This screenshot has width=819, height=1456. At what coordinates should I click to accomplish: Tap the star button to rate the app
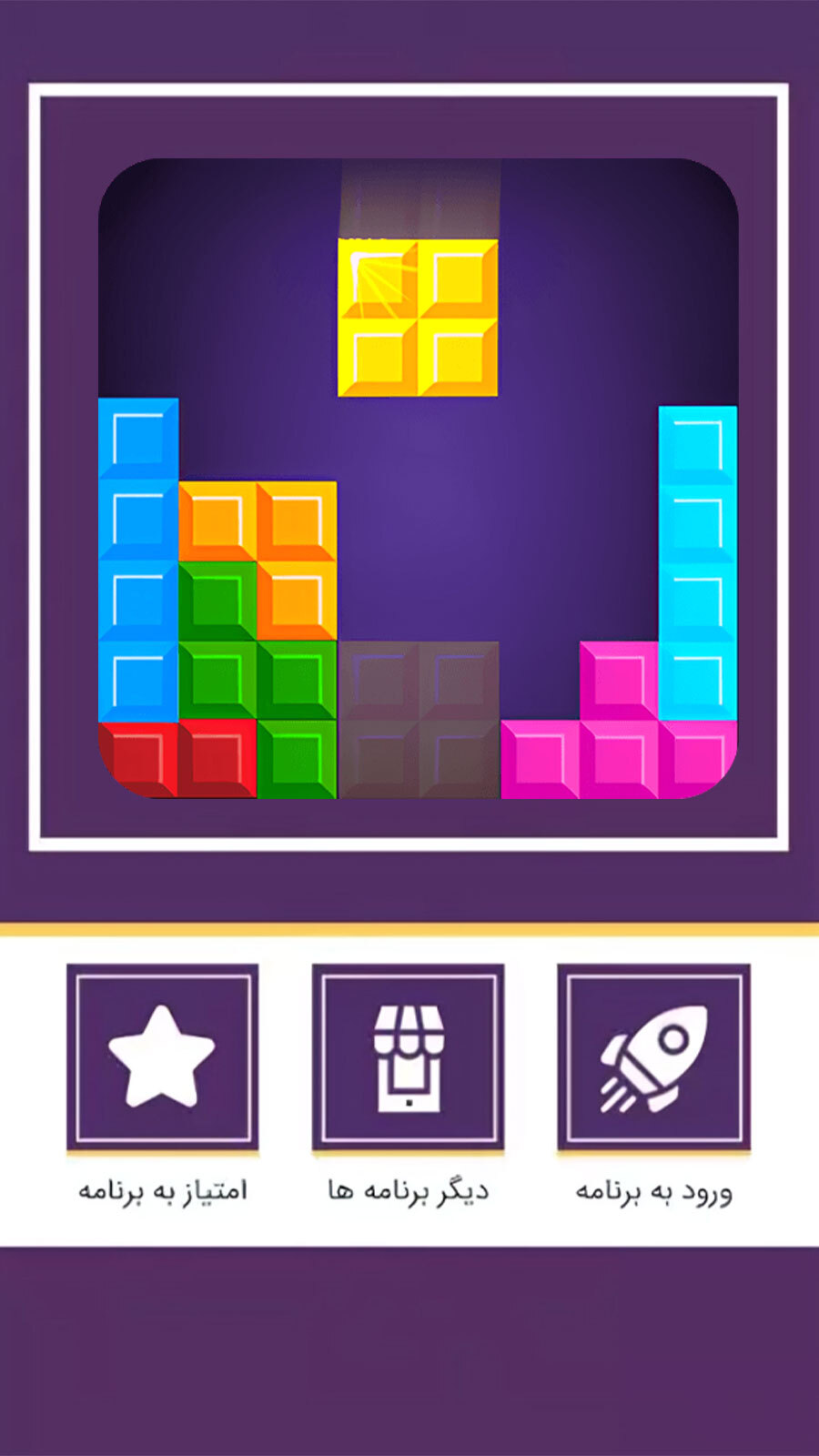(x=162, y=1057)
